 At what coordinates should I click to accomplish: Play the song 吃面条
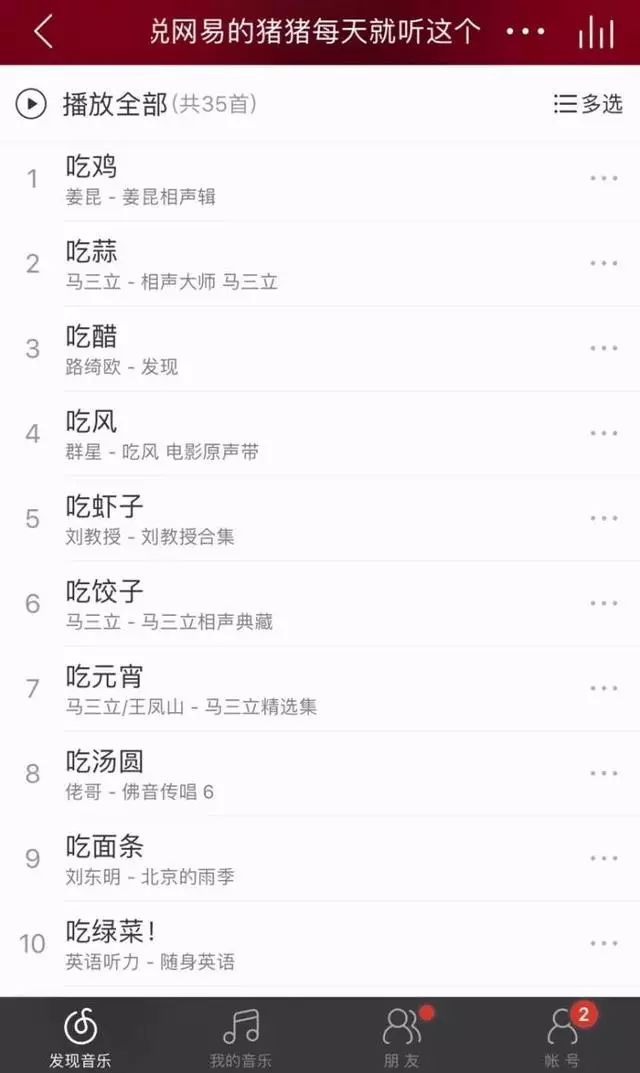pos(320,859)
